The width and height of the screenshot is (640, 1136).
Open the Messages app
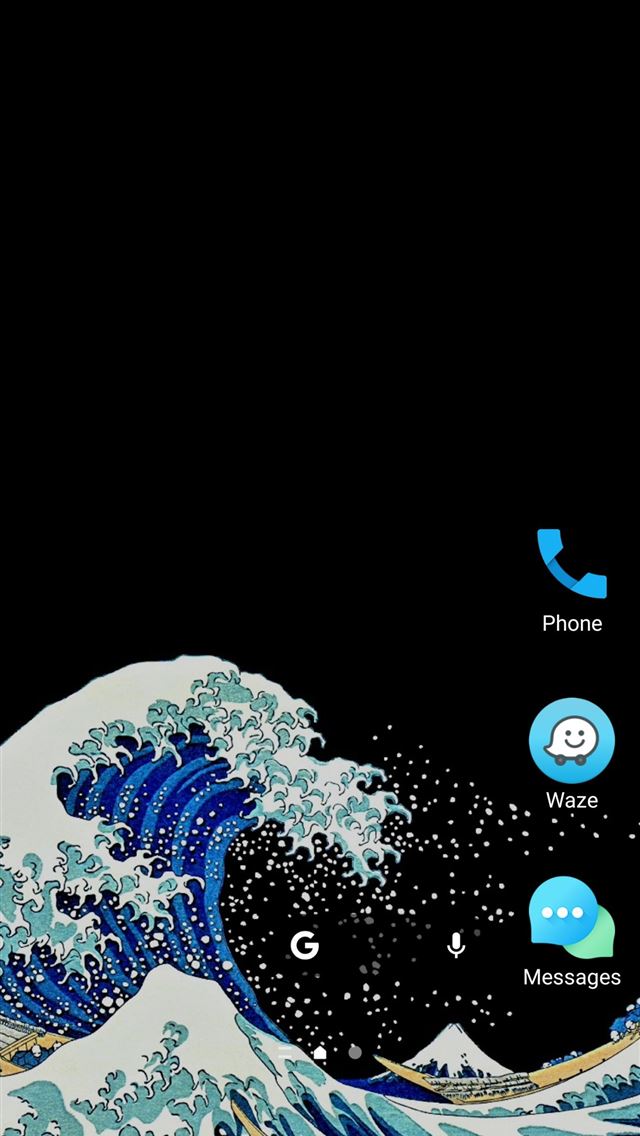click(x=571, y=919)
